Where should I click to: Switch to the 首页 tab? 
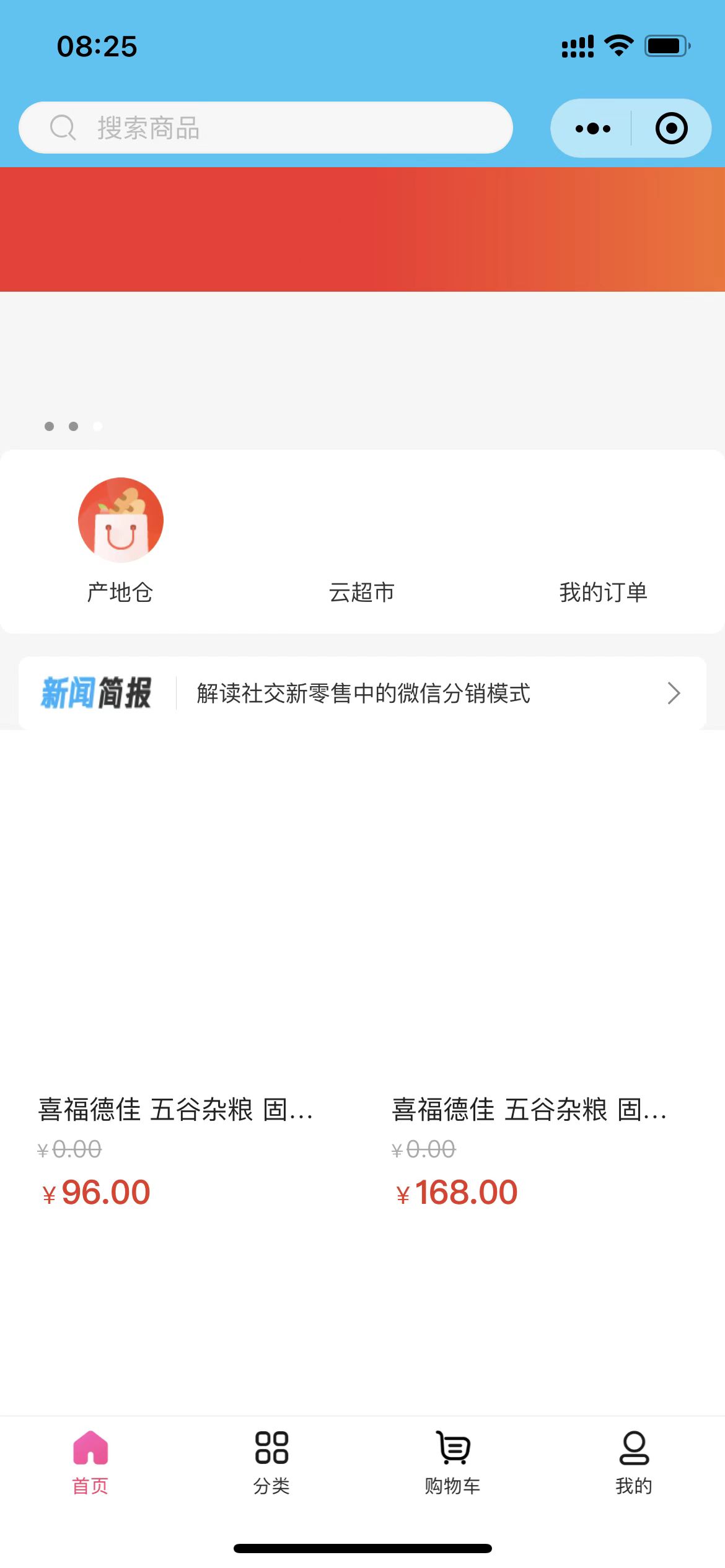click(90, 1461)
